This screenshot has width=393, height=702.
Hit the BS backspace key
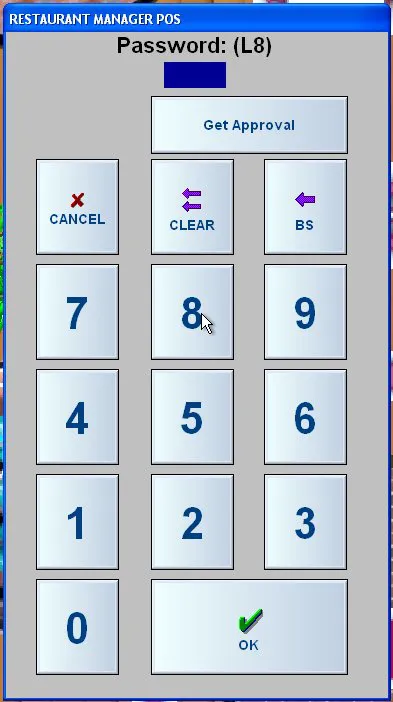pyautogui.click(x=305, y=207)
